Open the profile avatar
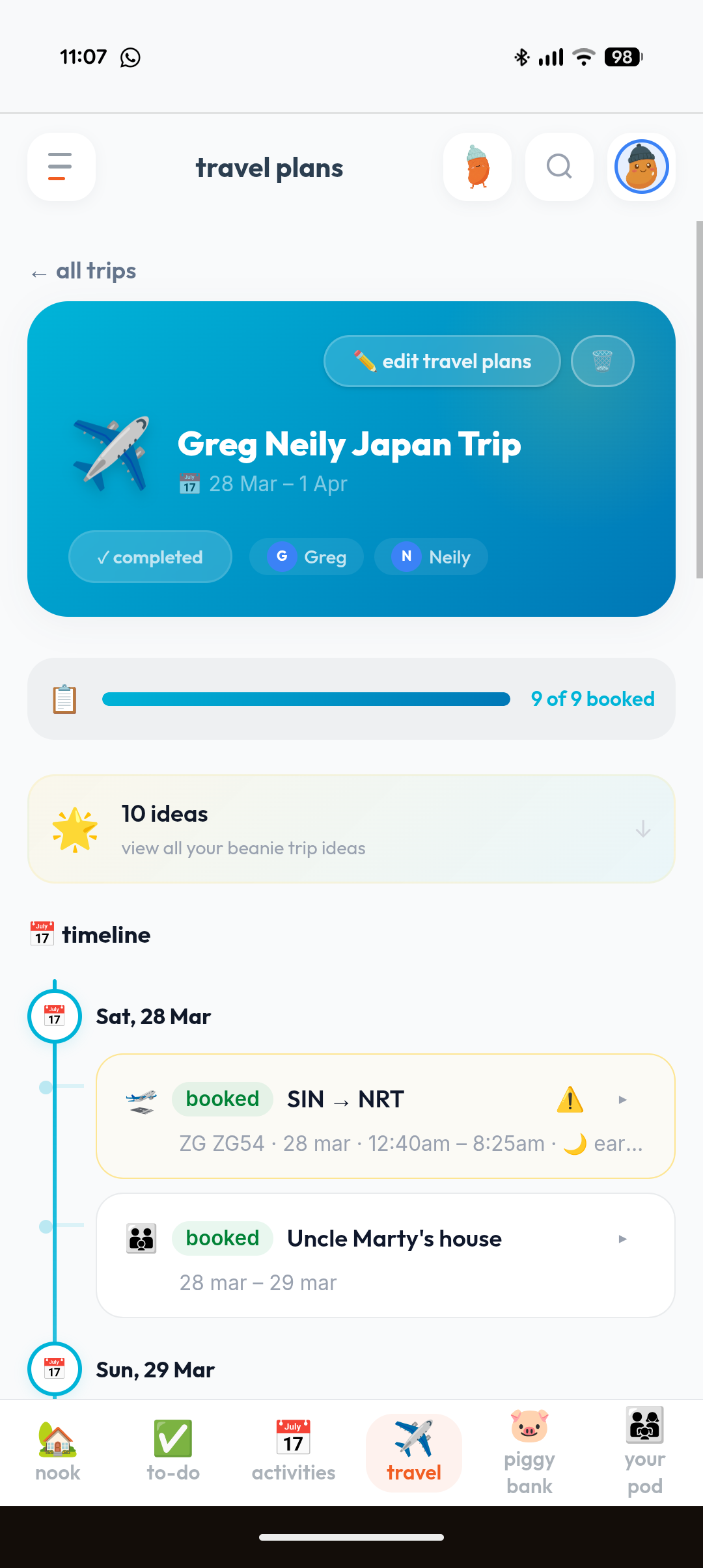 641,167
